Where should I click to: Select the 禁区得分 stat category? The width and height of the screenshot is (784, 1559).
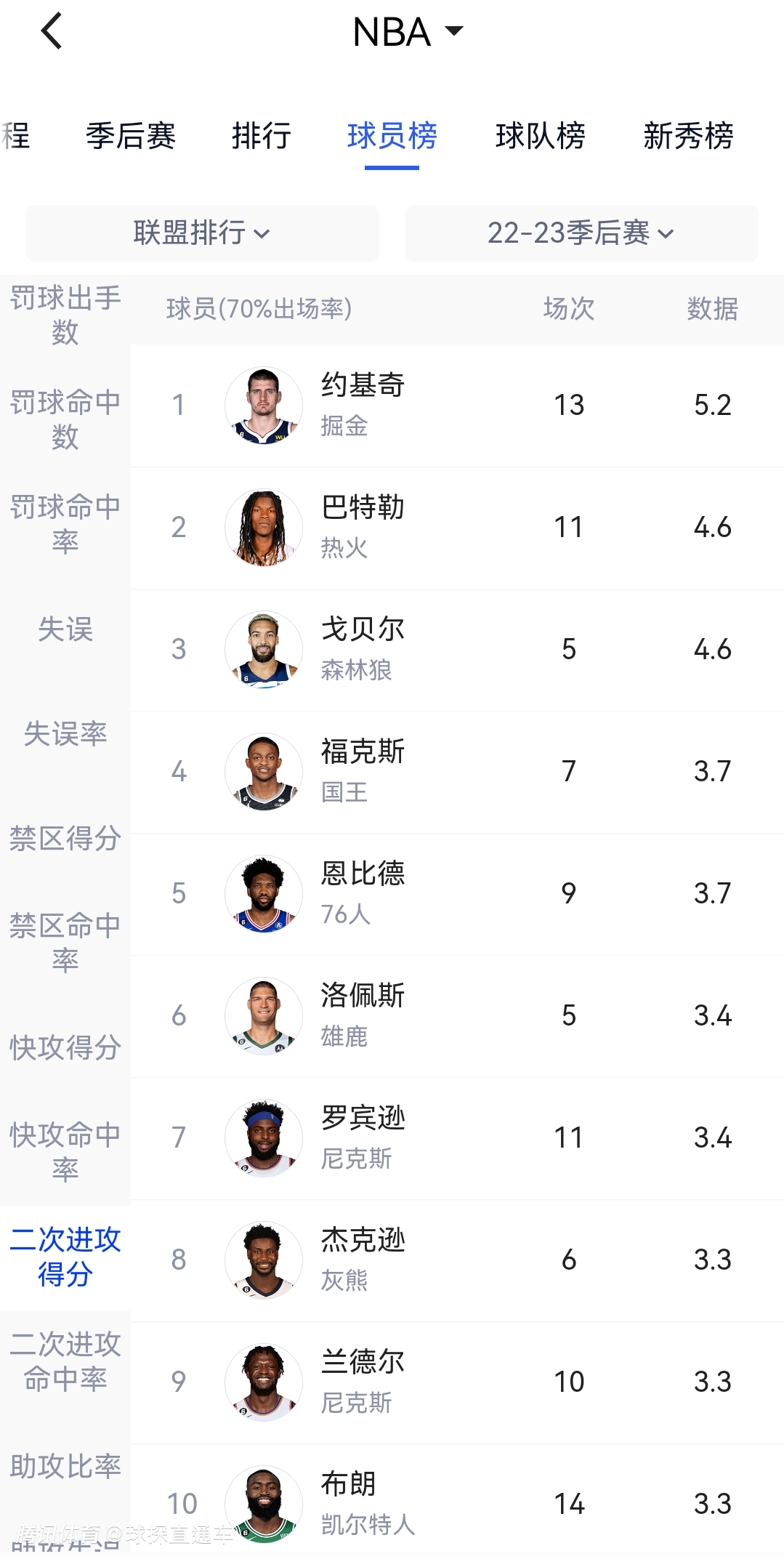click(65, 839)
